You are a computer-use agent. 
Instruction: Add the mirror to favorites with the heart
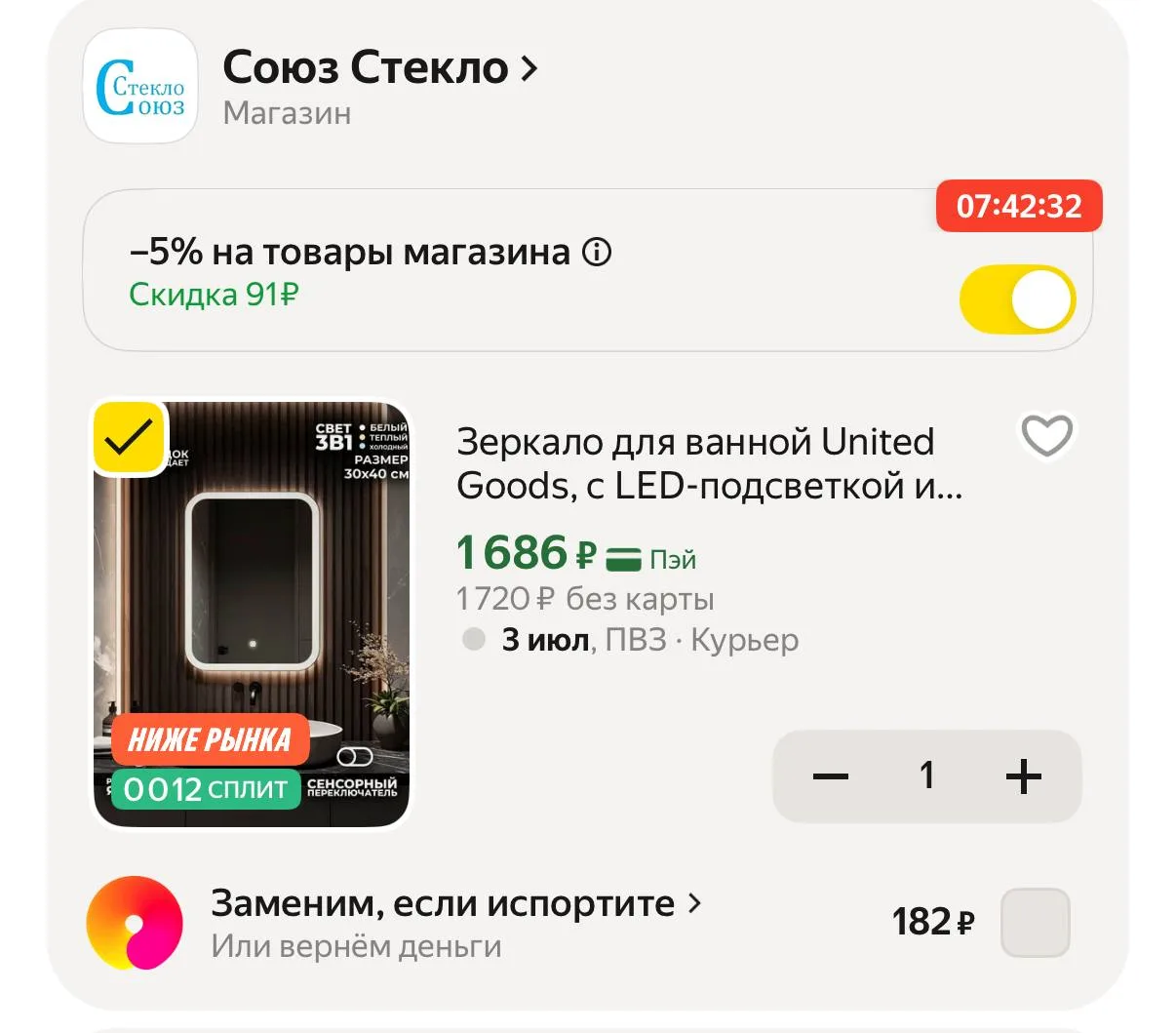click(1046, 436)
